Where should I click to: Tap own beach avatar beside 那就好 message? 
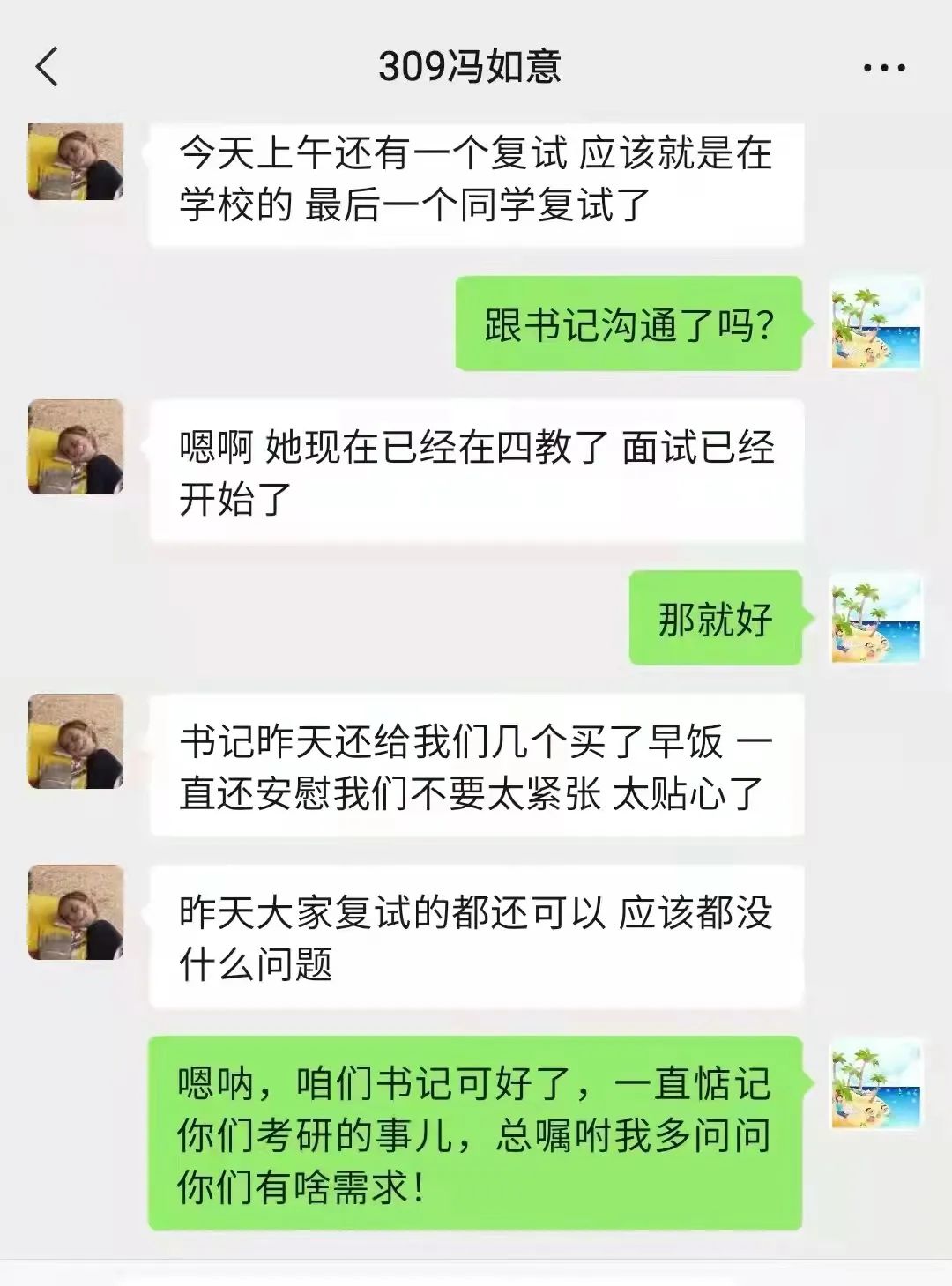coord(876,618)
